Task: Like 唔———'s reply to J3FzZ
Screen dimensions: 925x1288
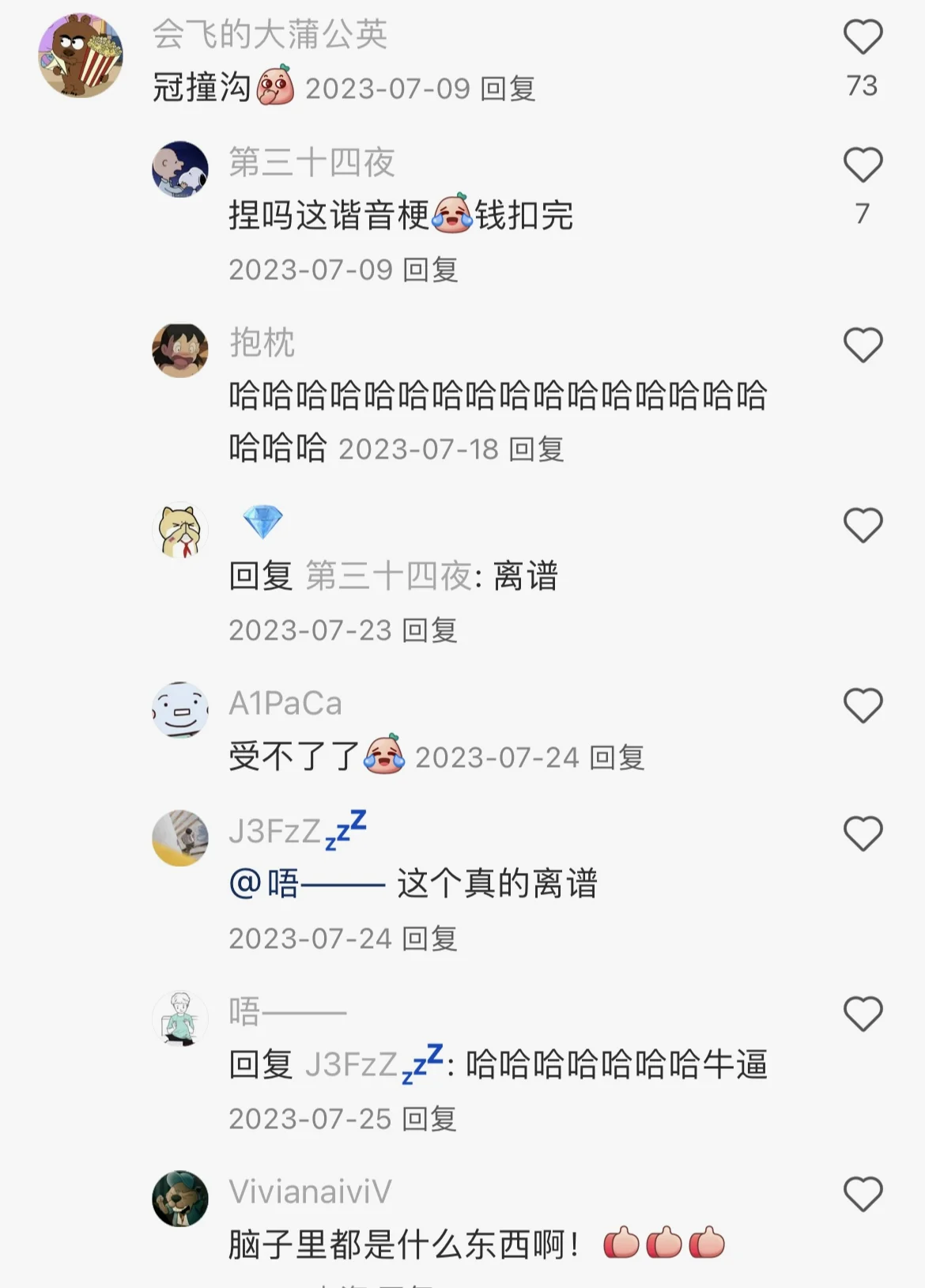Action: (x=863, y=1014)
